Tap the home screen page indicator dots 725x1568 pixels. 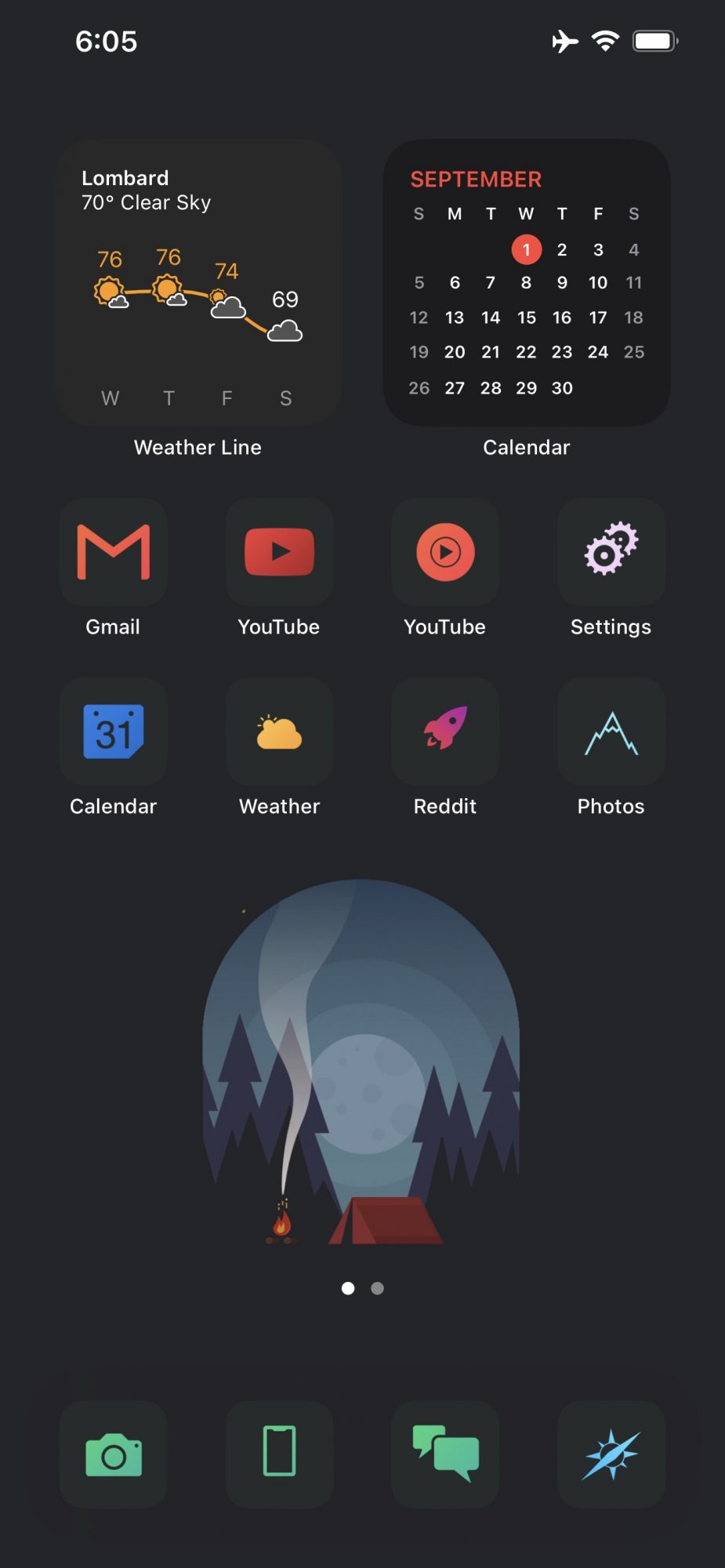pos(363,1288)
